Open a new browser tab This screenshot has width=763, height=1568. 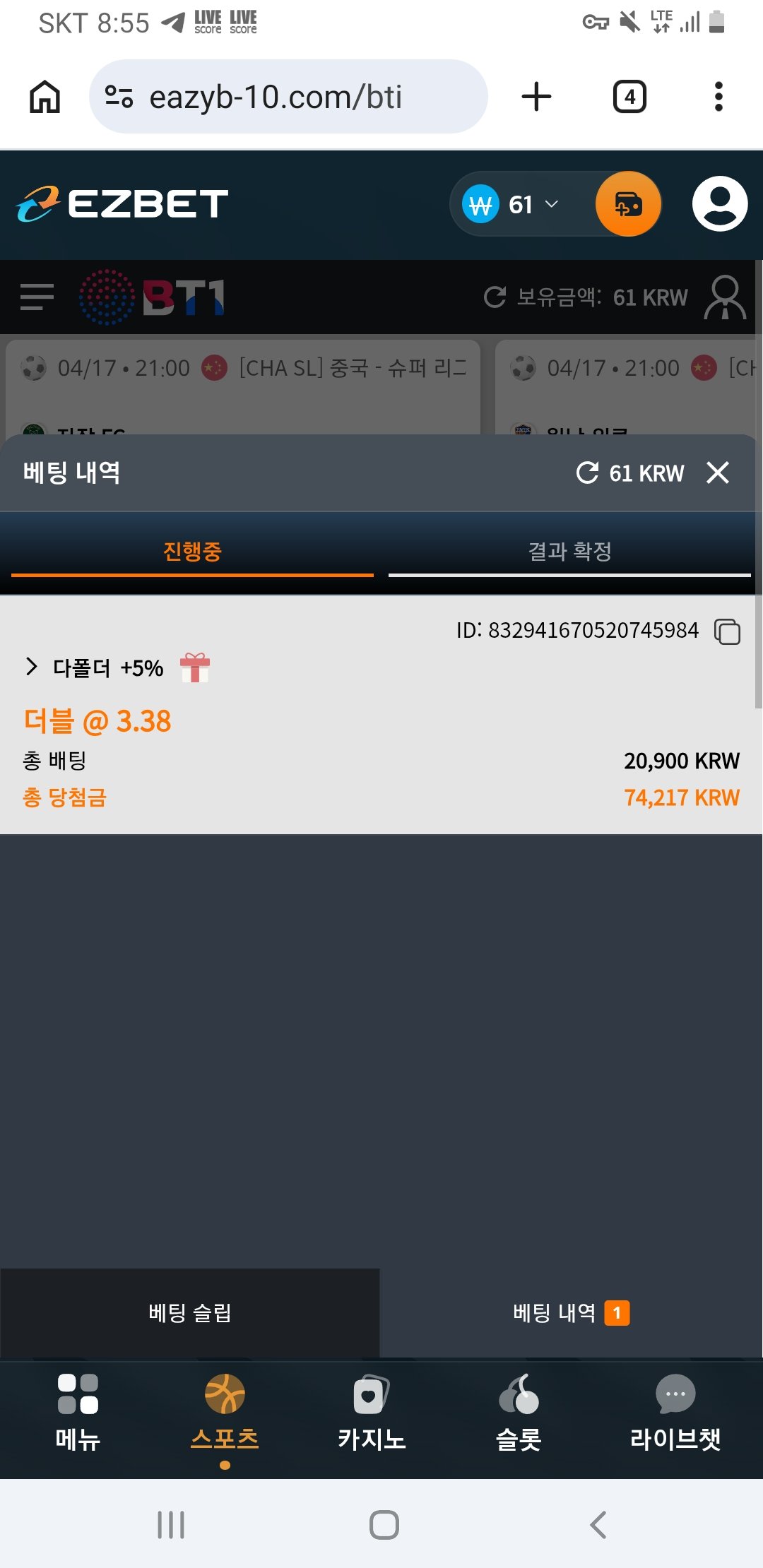[536, 97]
